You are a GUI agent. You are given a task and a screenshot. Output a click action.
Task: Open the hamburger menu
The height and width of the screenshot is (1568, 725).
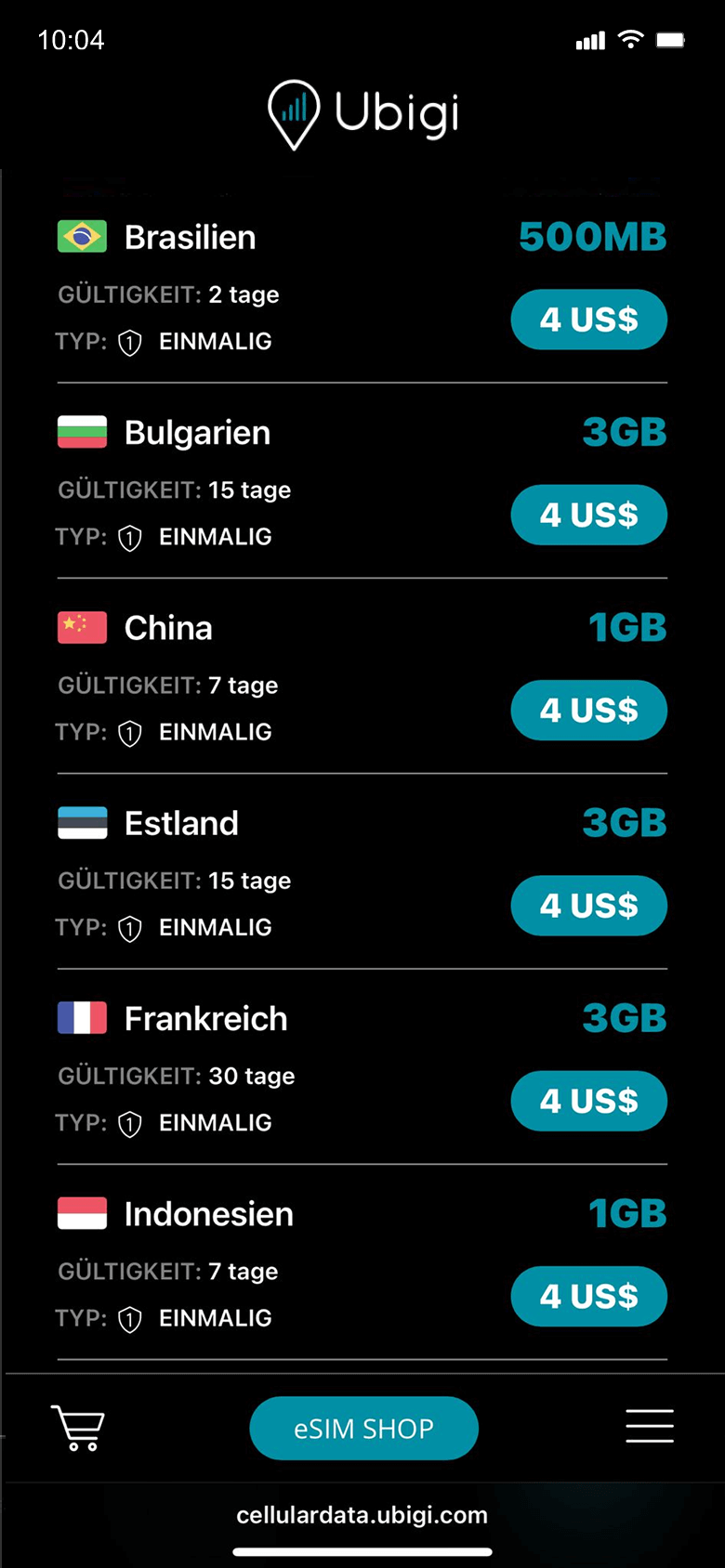[x=649, y=1426]
